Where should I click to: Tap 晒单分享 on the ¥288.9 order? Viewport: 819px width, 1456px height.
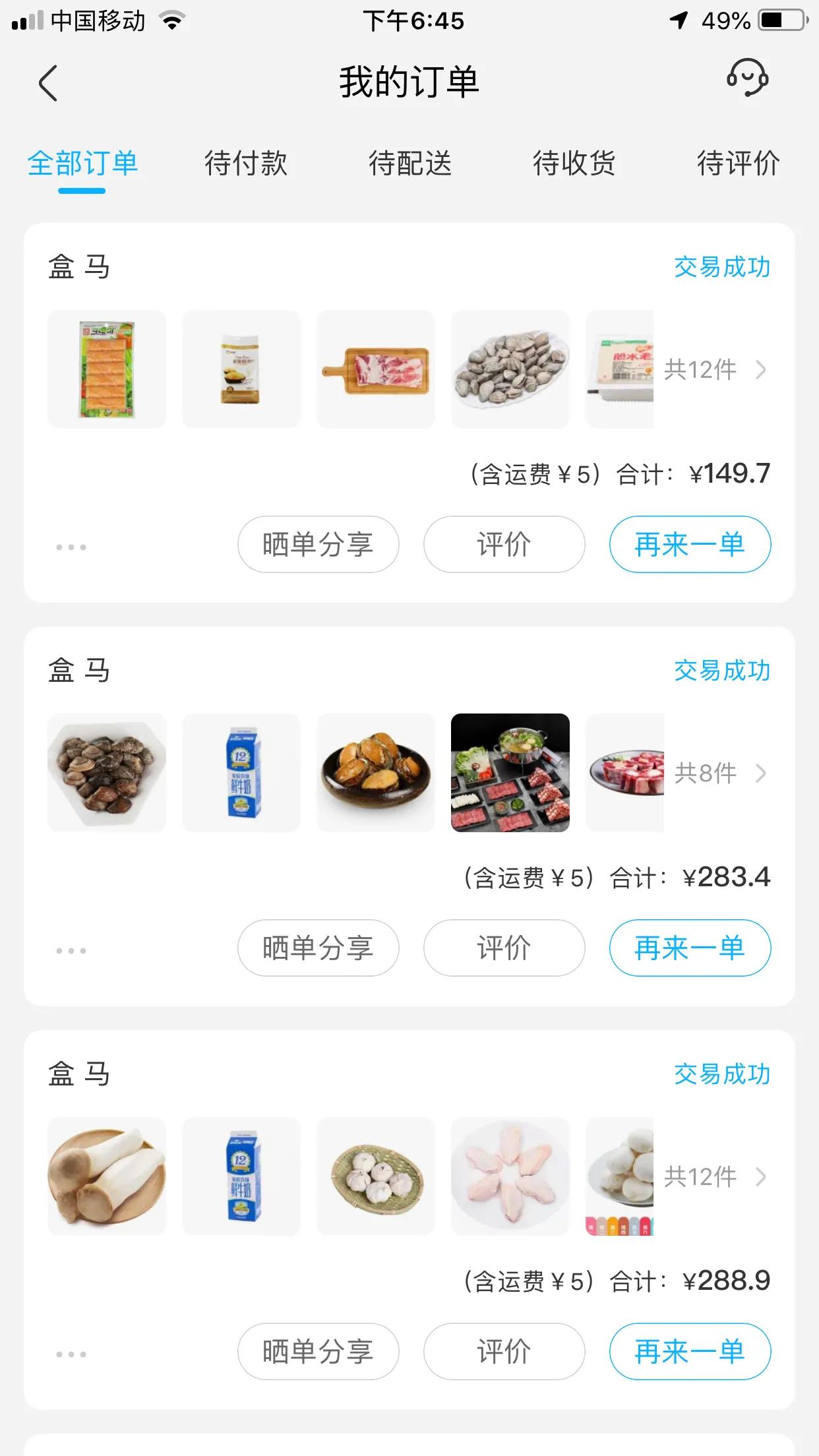click(318, 1352)
